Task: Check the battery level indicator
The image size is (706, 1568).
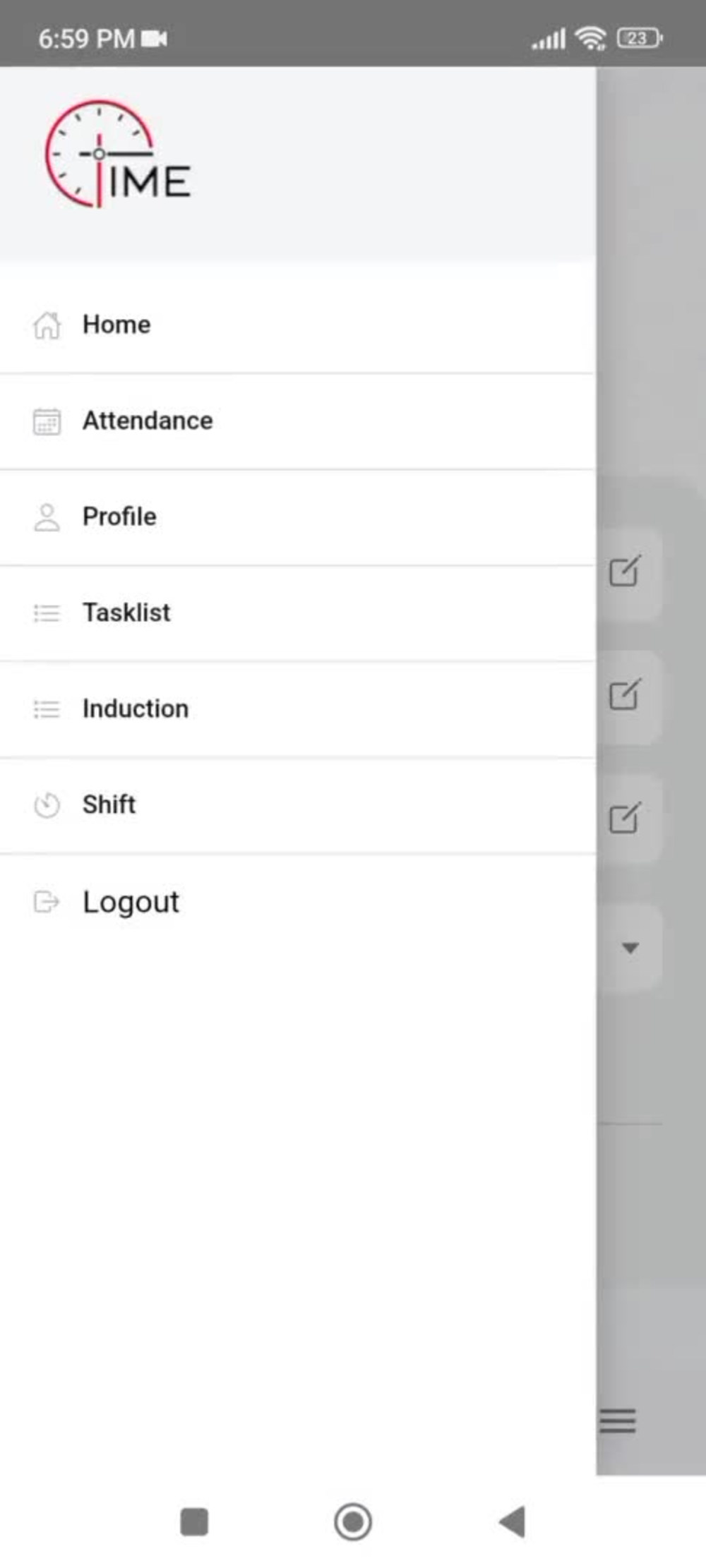Action: [639, 39]
